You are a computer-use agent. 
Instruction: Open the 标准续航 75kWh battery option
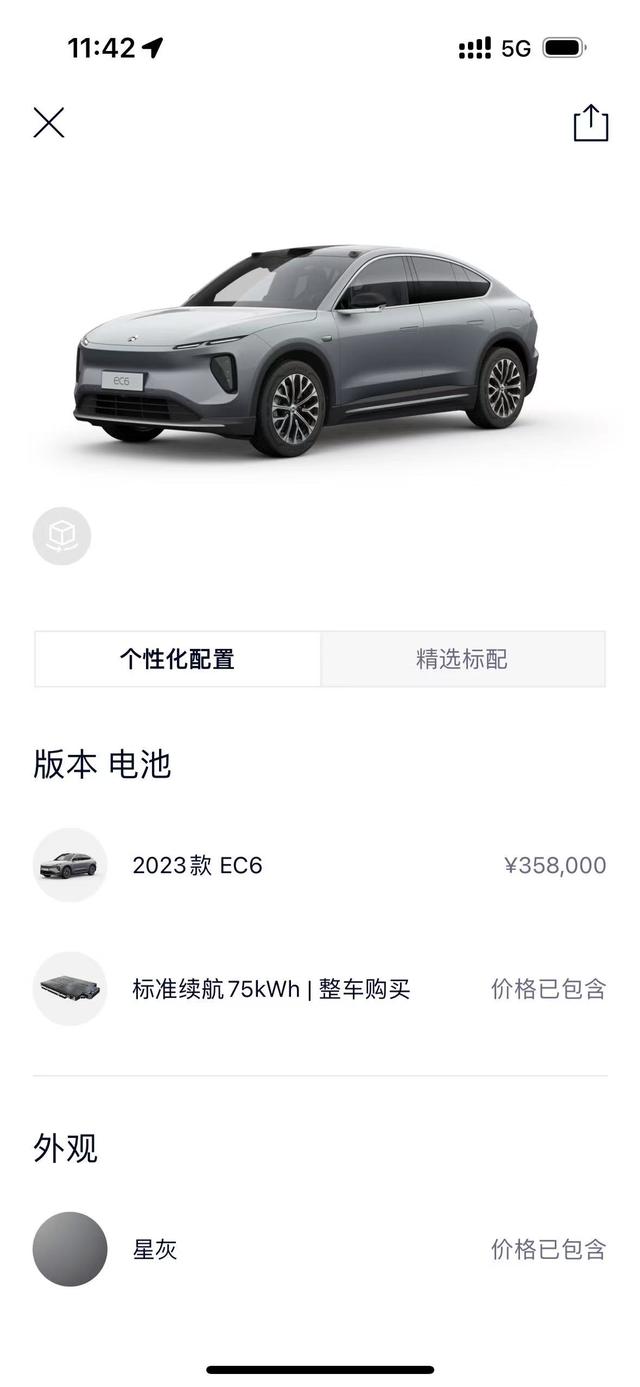320,989
